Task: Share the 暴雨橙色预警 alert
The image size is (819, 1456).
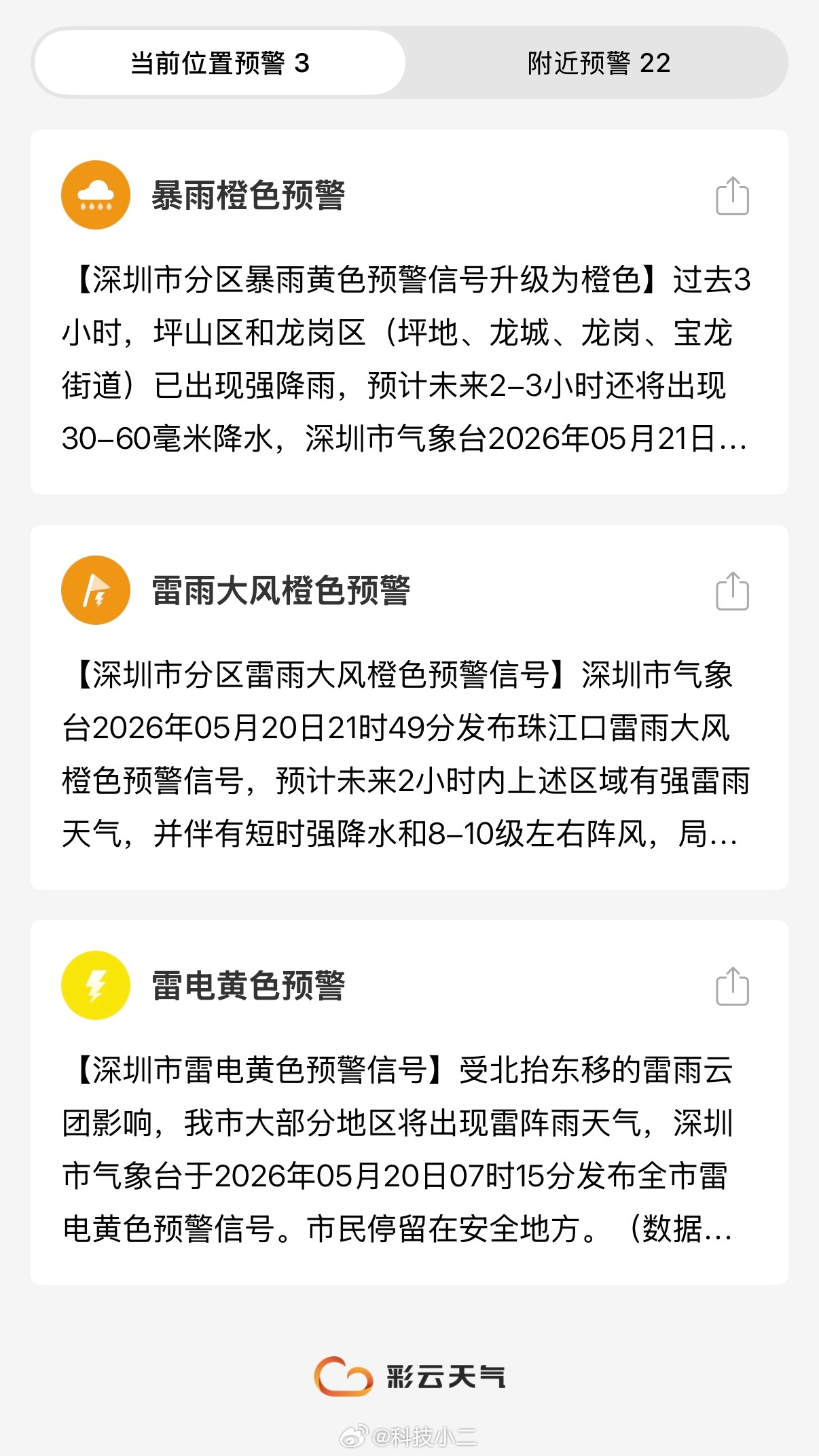Action: click(x=732, y=196)
